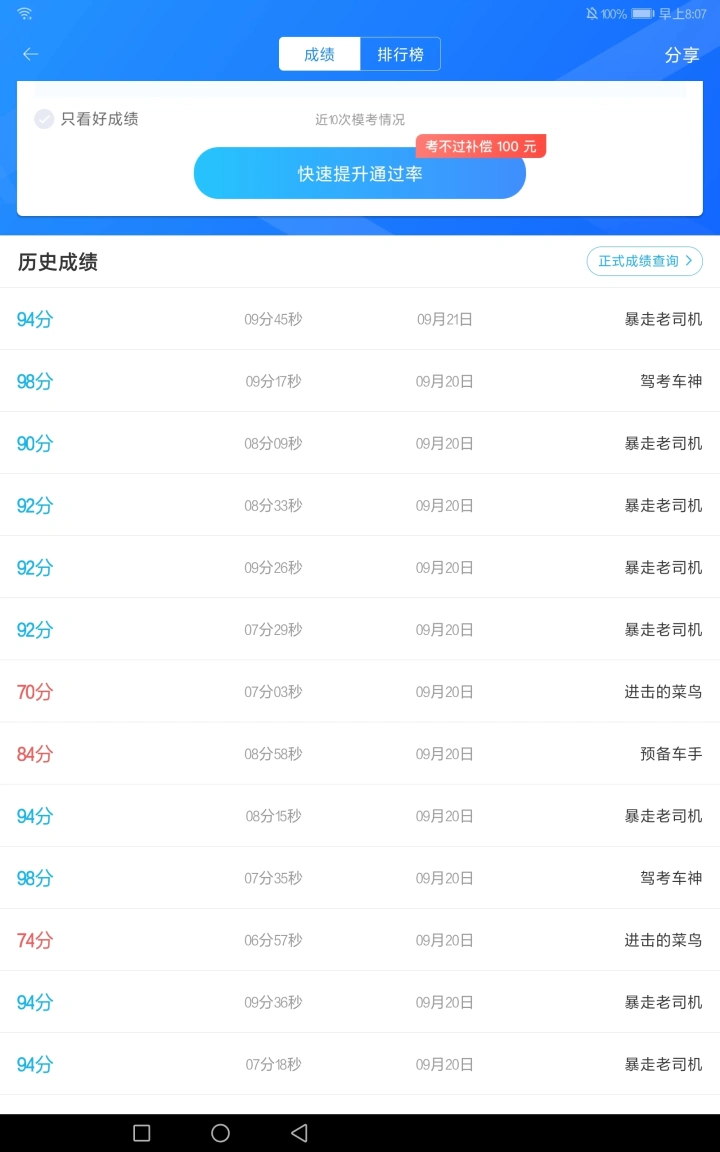Open the 94分 record from 09月21日
Image resolution: width=720 pixels, height=1152 pixels.
(360, 319)
